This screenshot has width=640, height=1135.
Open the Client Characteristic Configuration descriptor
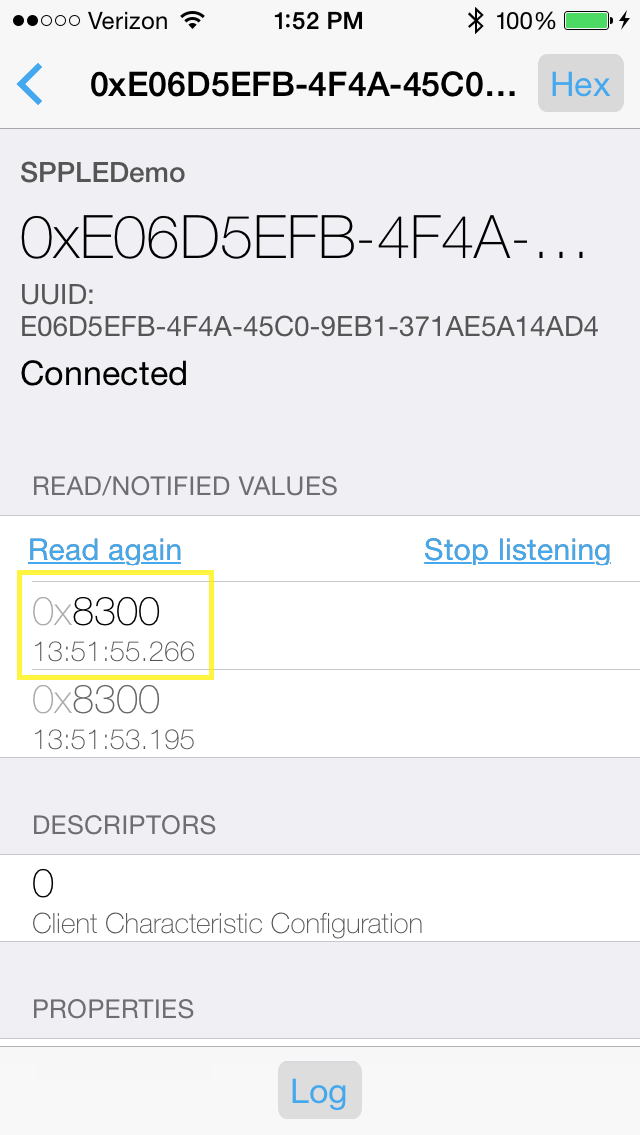tap(227, 899)
